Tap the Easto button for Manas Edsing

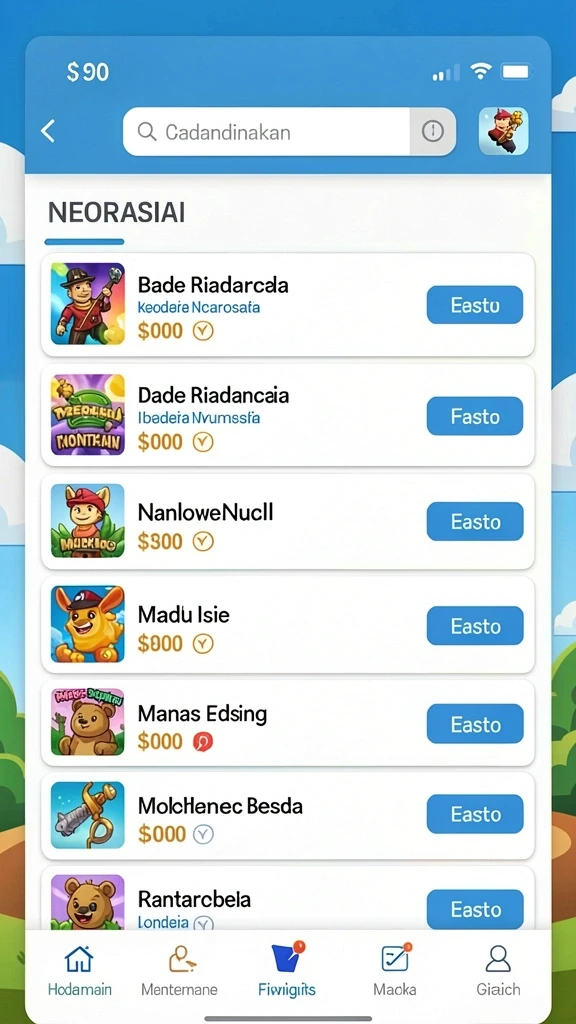(x=475, y=724)
